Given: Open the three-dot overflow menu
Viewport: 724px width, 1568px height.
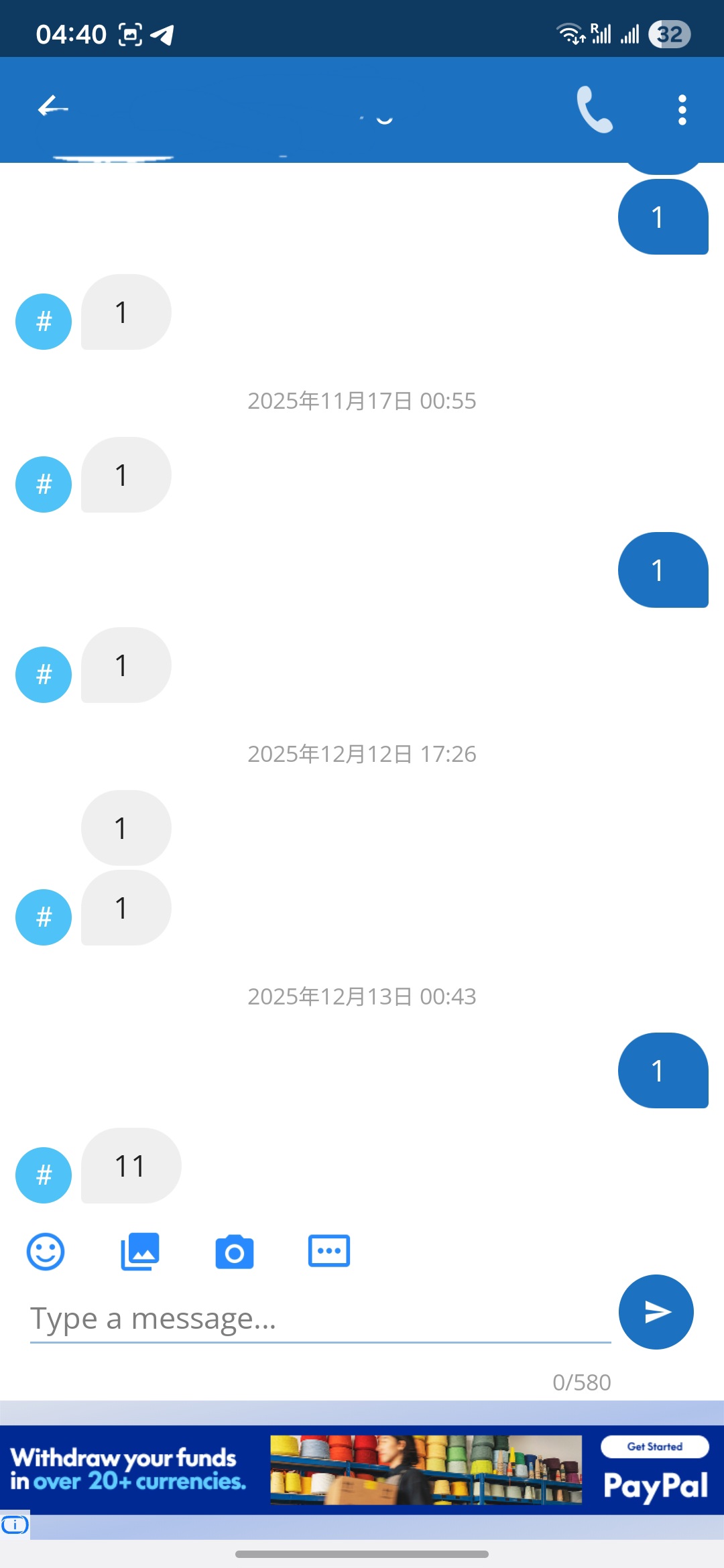Looking at the screenshot, I should point(681,109).
